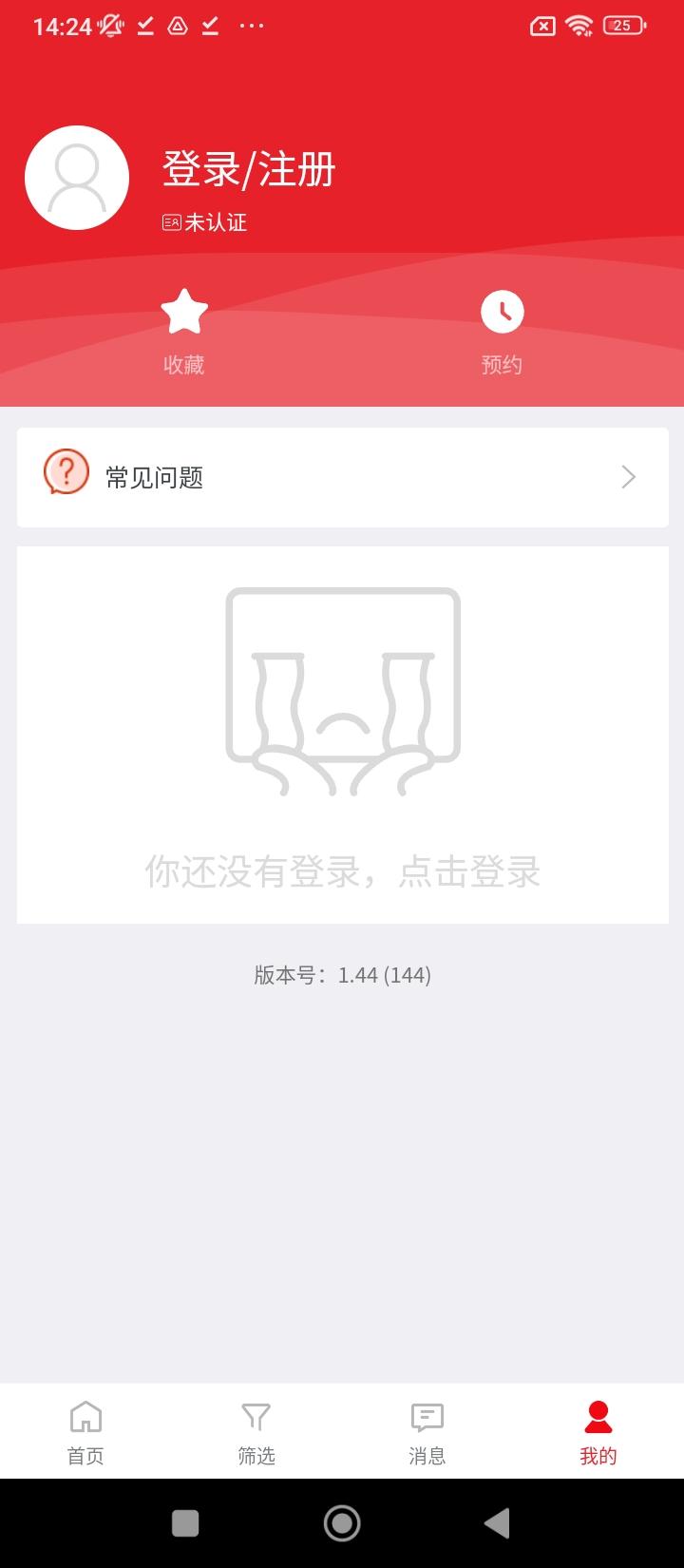This screenshot has height=1568, width=684.
Task: Open 预约 via the clock icon
Action: pyautogui.click(x=502, y=312)
